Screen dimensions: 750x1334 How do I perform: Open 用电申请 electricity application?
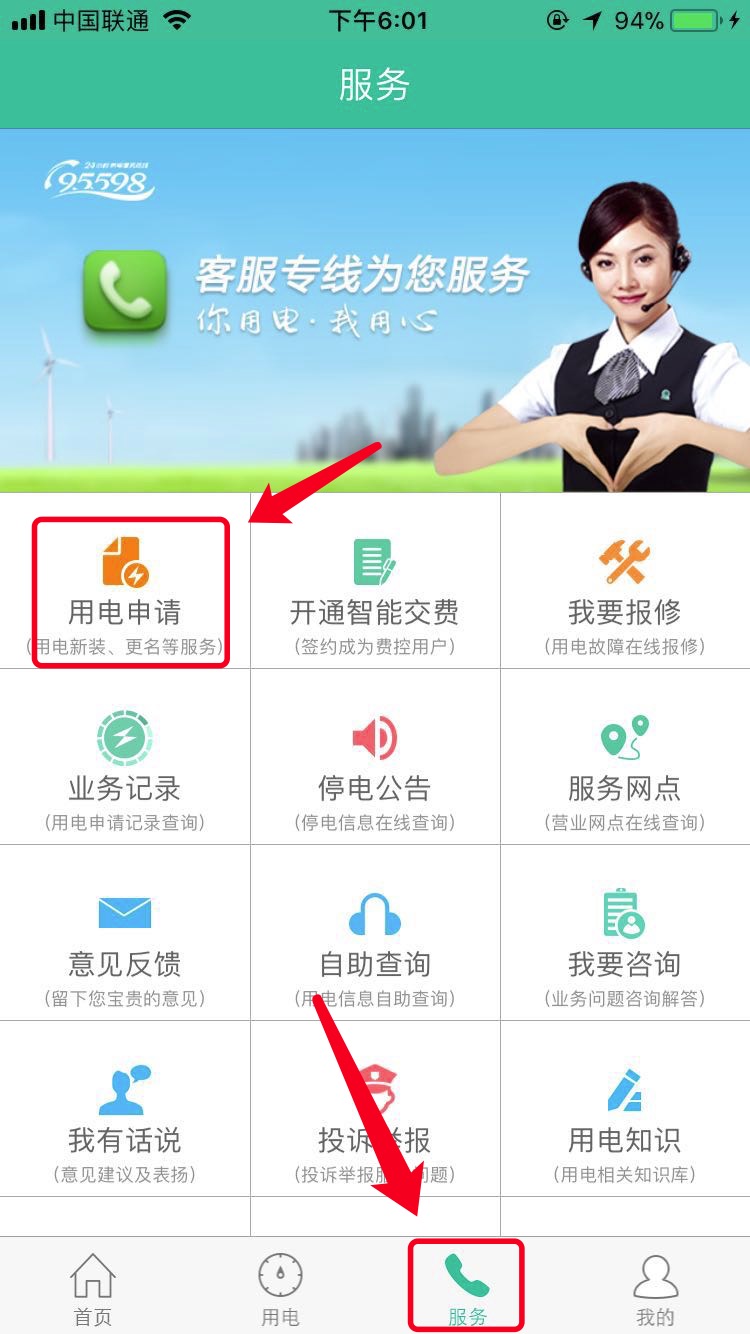(x=125, y=590)
